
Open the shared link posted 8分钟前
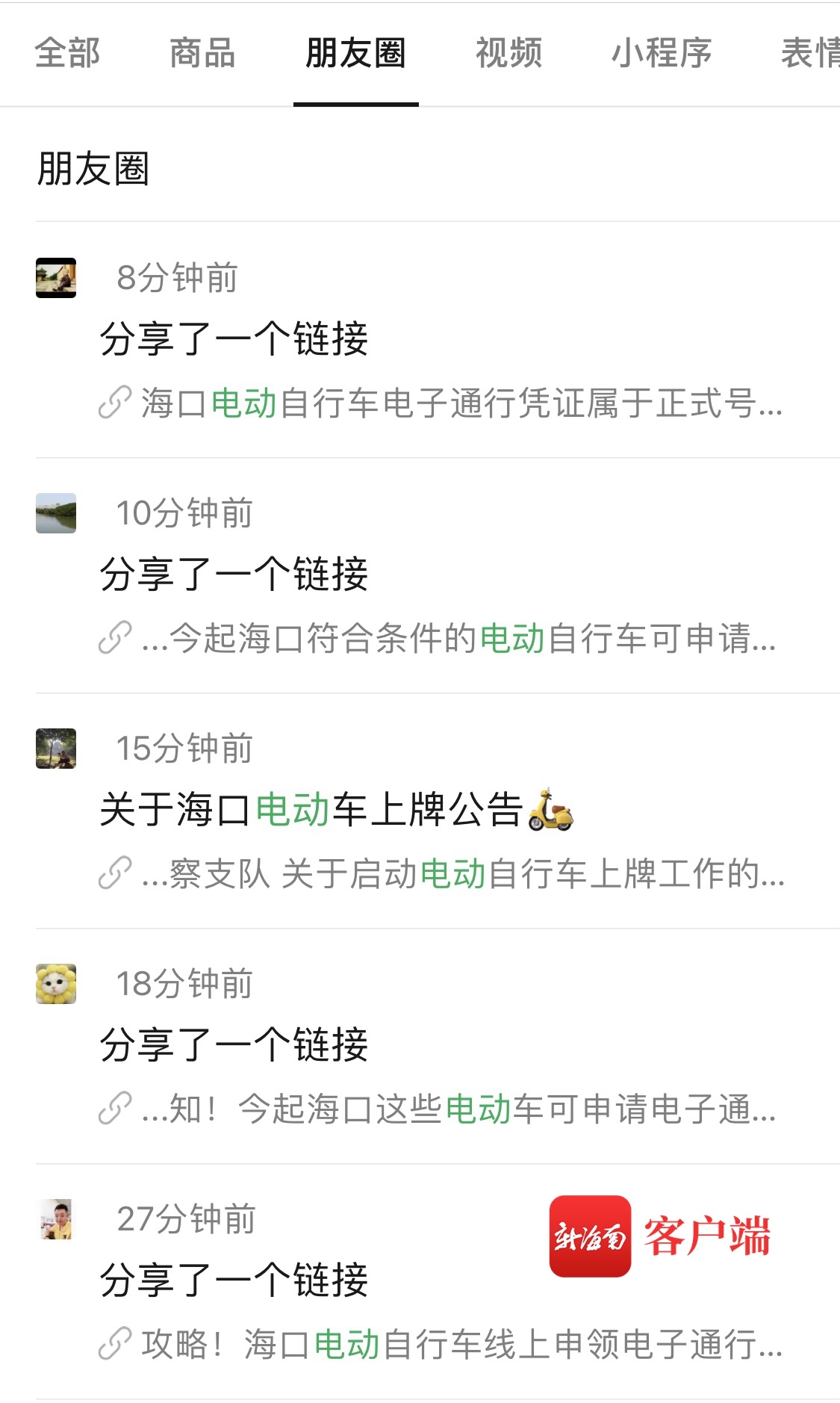click(x=441, y=403)
